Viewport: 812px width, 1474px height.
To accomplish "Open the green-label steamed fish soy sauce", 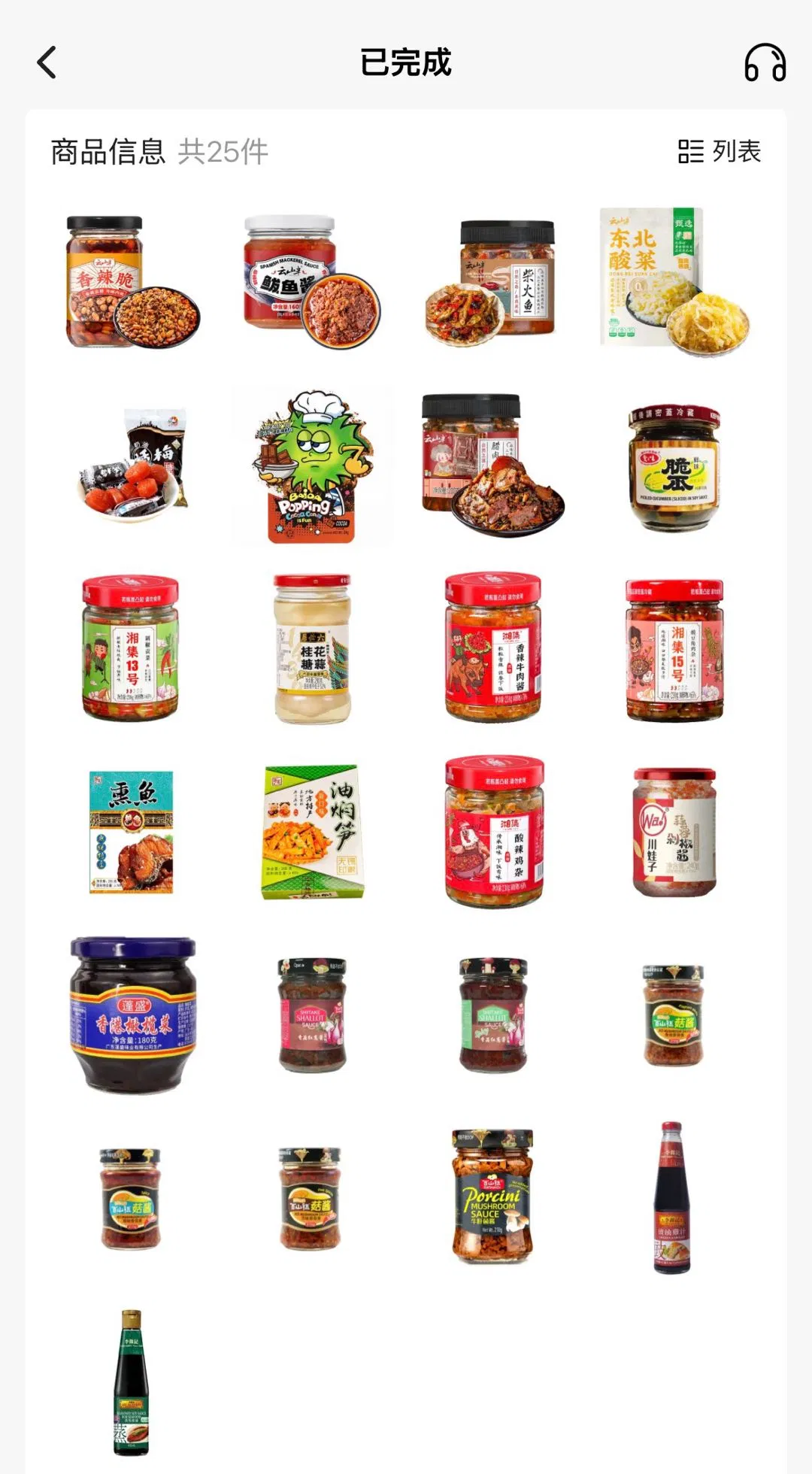I will (x=132, y=1381).
